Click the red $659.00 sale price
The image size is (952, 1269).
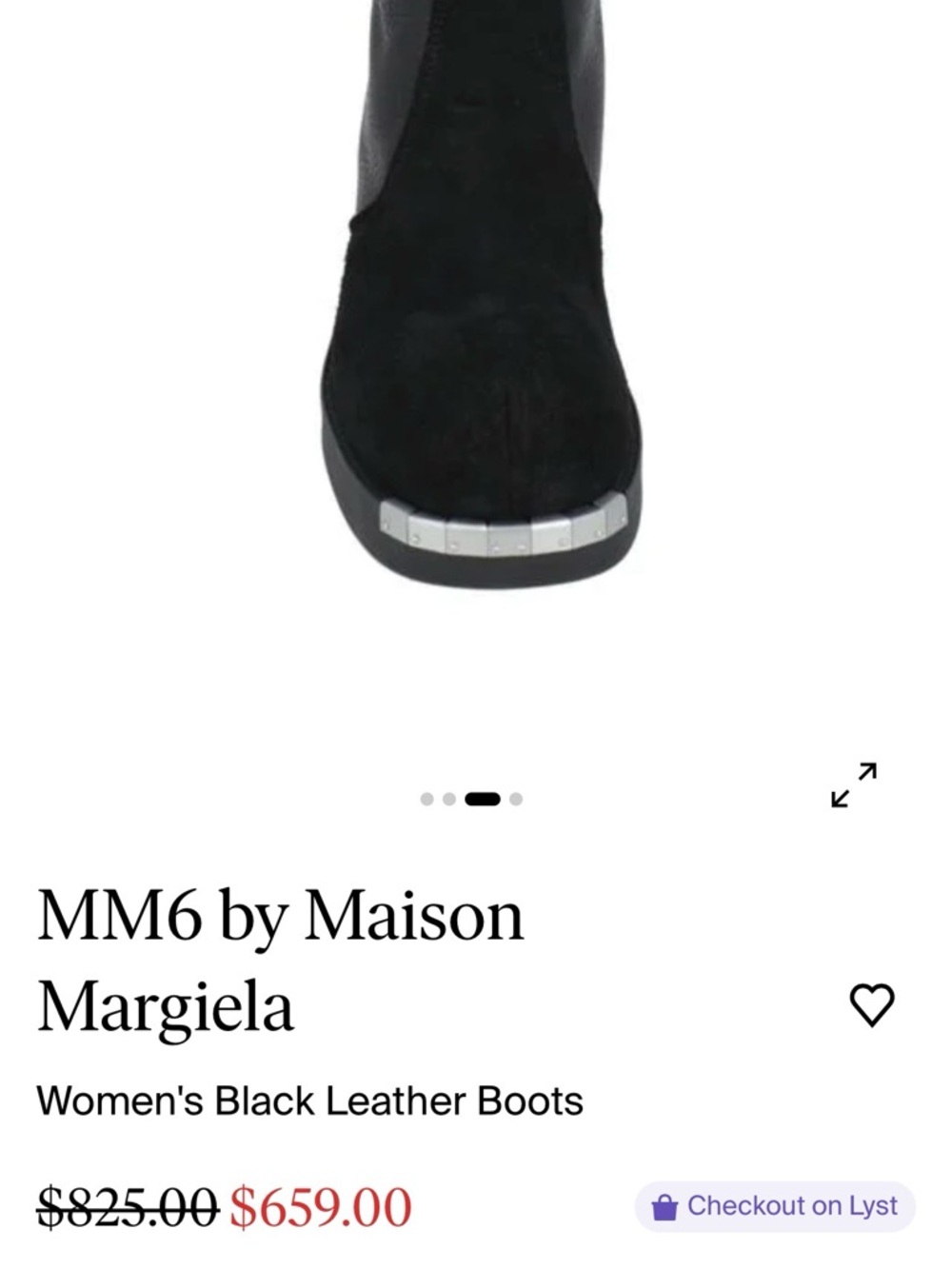[317, 1207]
